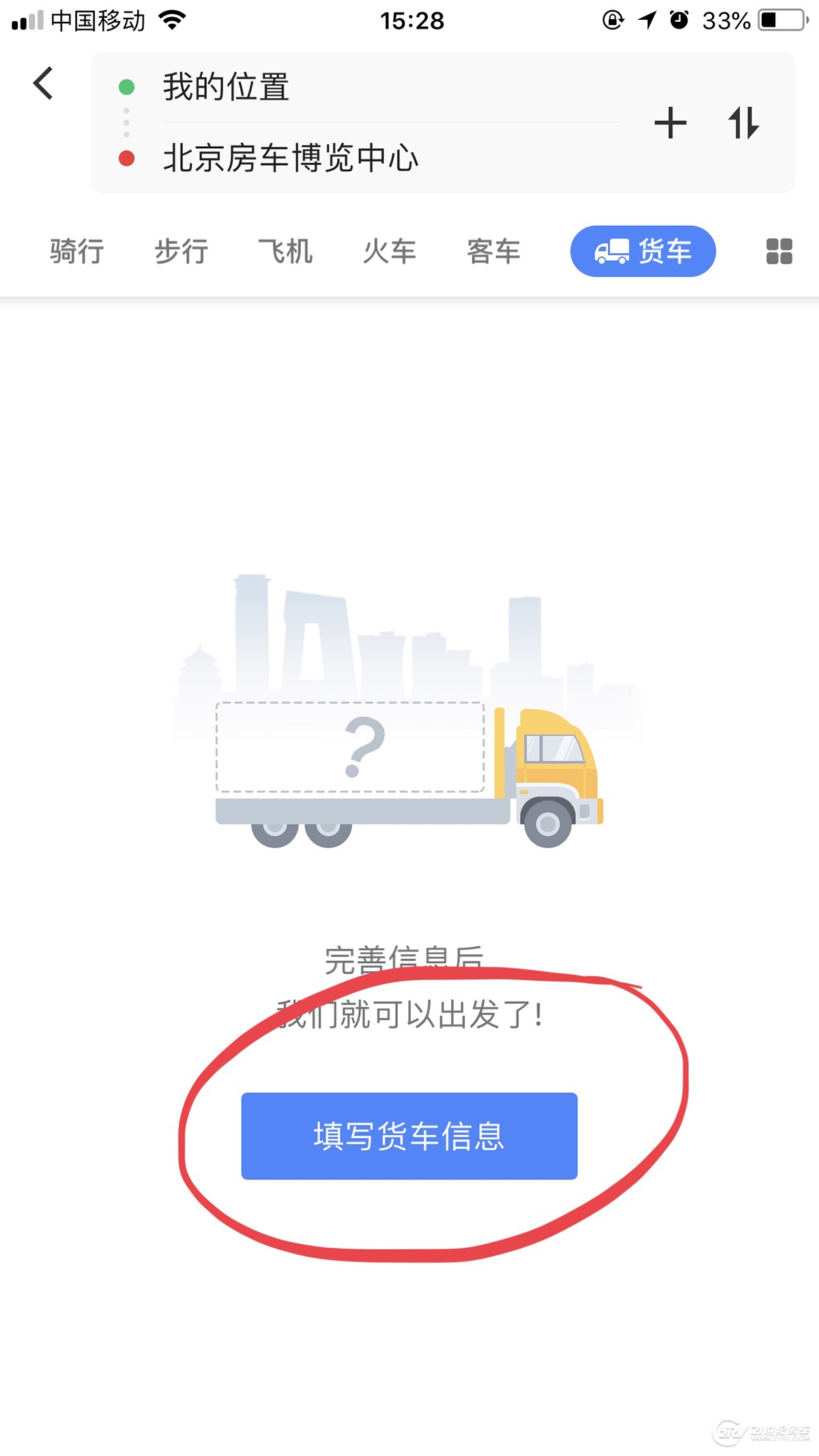Go back using the back arrow

pyautogui.click(x=43, y=84)
